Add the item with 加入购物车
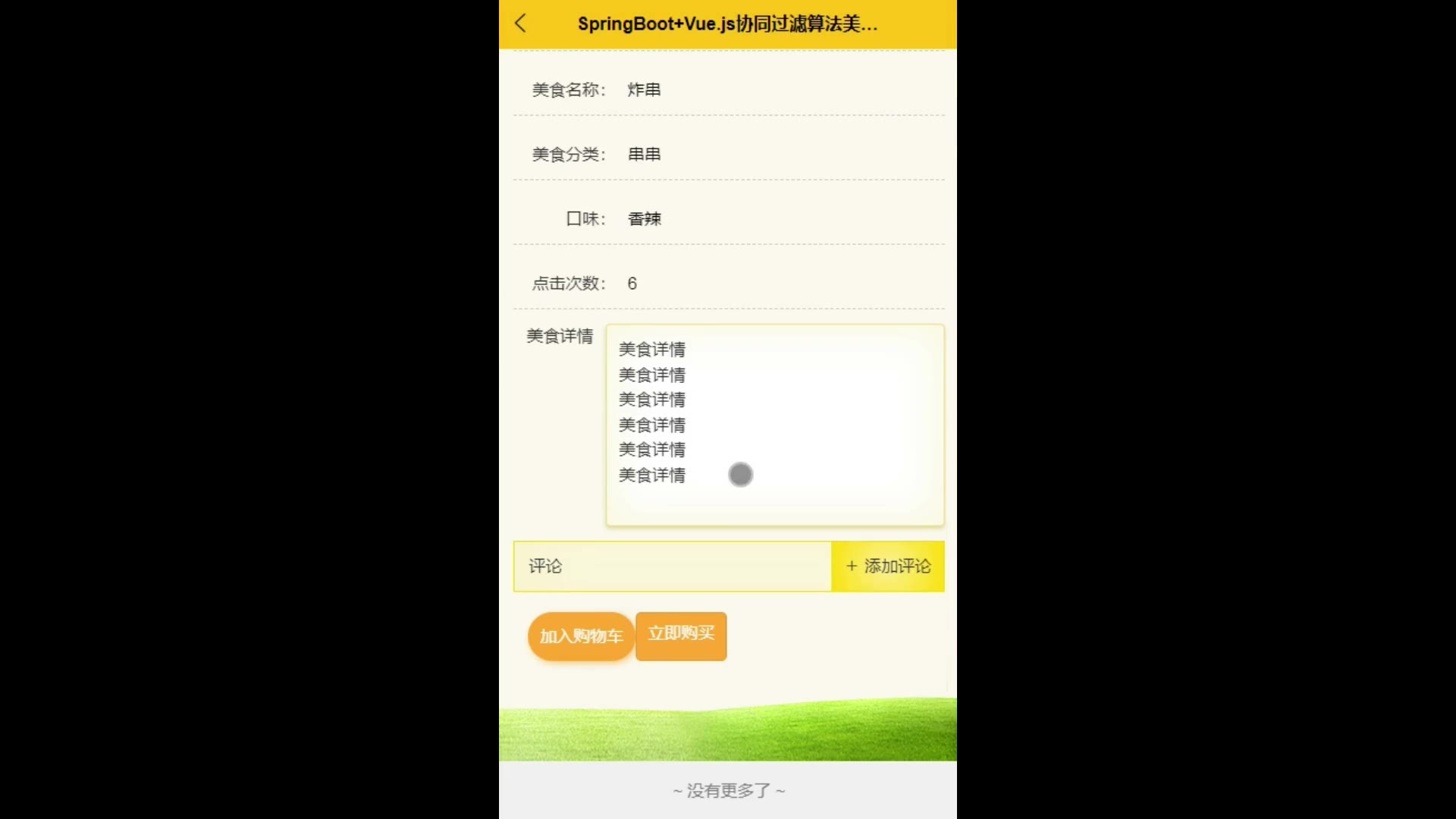Image resolution: width=1456 pixels, height=819 pixels. (581, 636)
